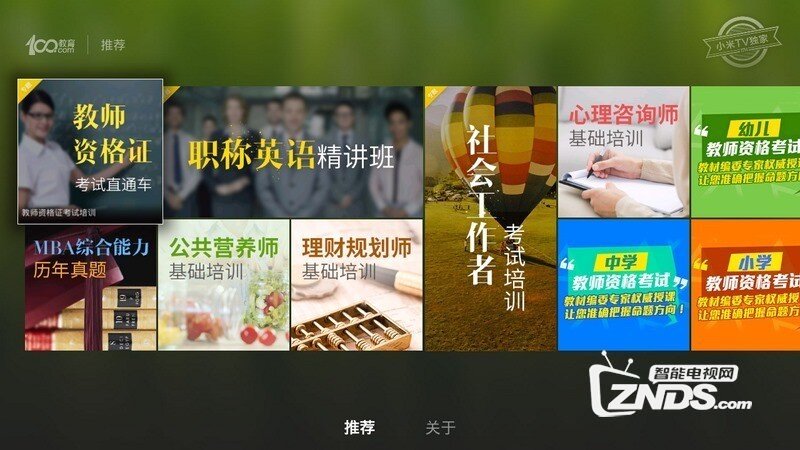Image resolution: width=800 pixels, height=450 pixels.
Task: Select the 理财规划师 基础培训 tile
Action: 356,286
